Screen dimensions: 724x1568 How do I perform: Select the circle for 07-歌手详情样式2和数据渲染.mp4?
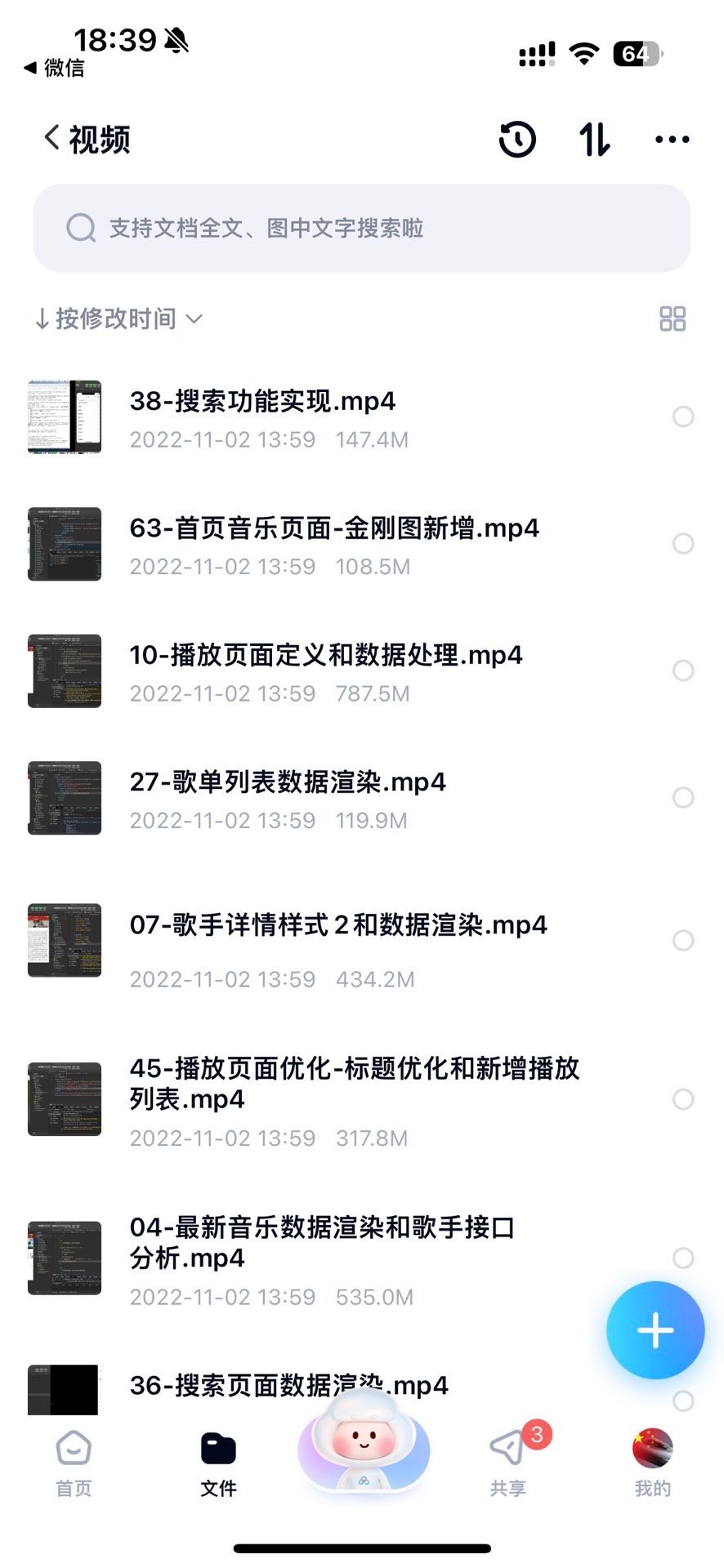(682, 941)
